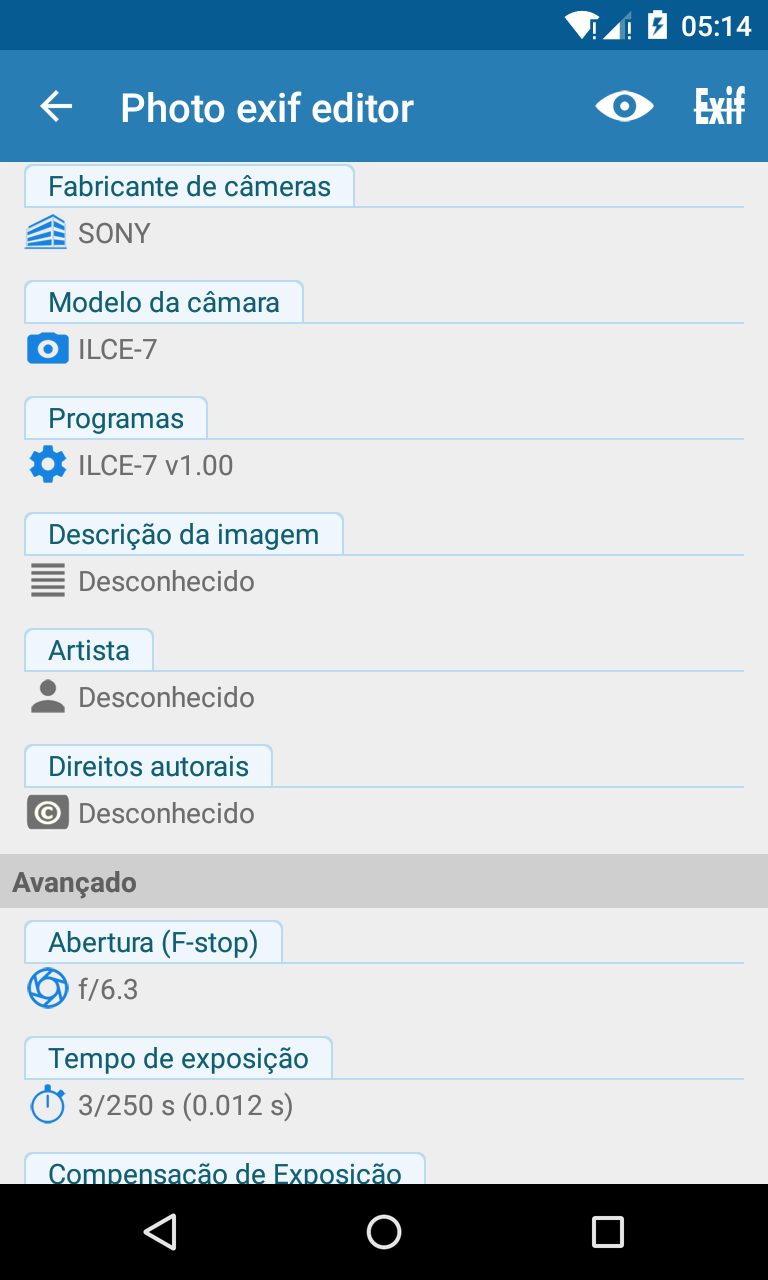
Task: Open the Compensação de Exposição field
Action: [384, 1168]
